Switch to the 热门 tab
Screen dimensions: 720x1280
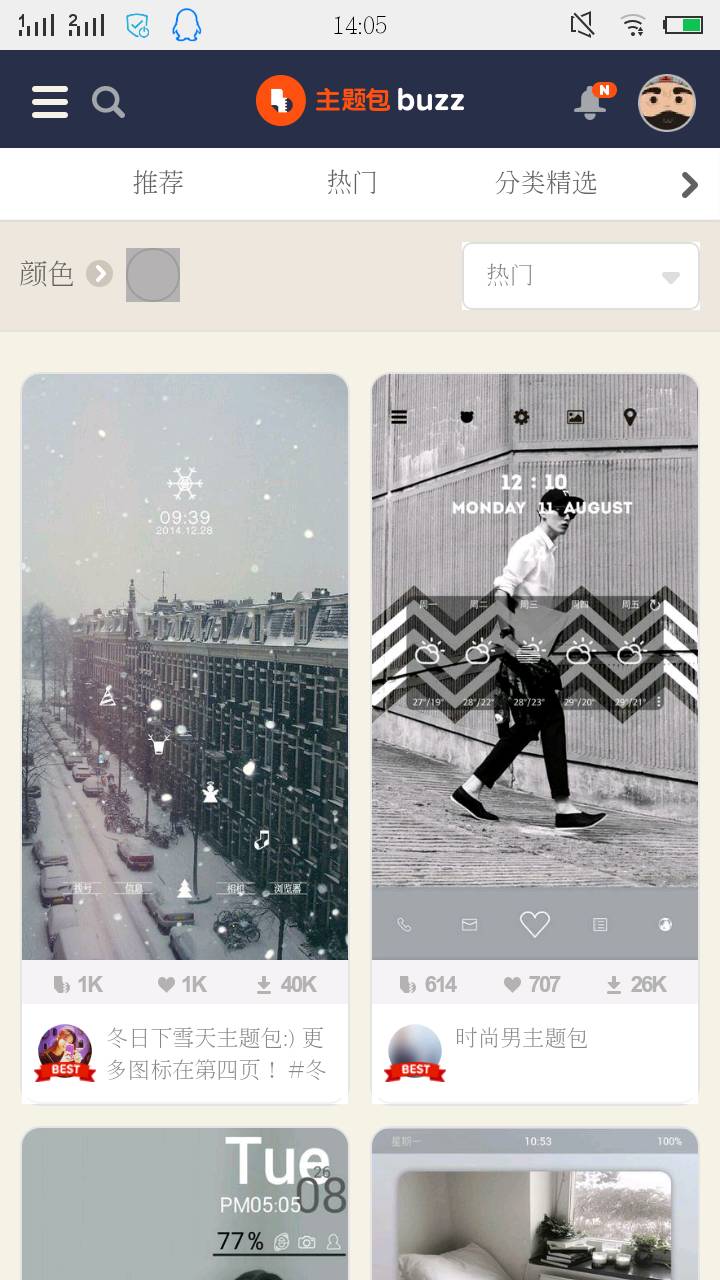352,183
